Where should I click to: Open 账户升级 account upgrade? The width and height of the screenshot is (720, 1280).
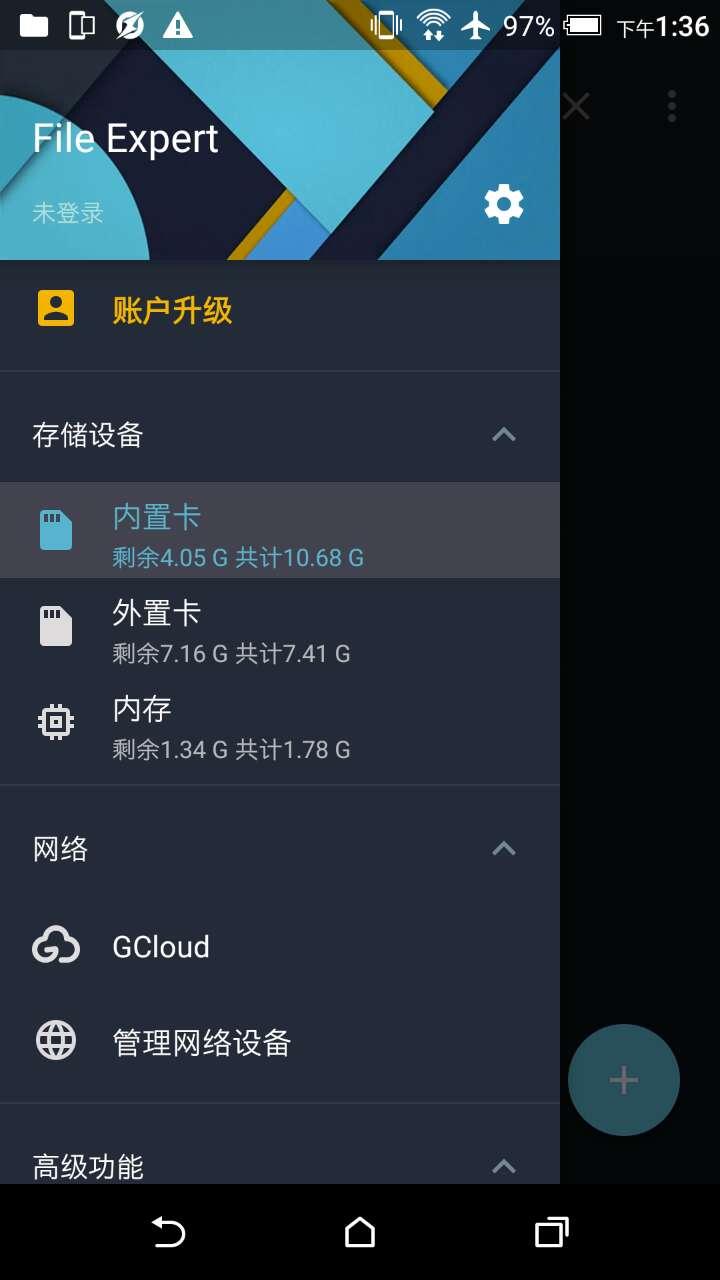click(280, 310)
